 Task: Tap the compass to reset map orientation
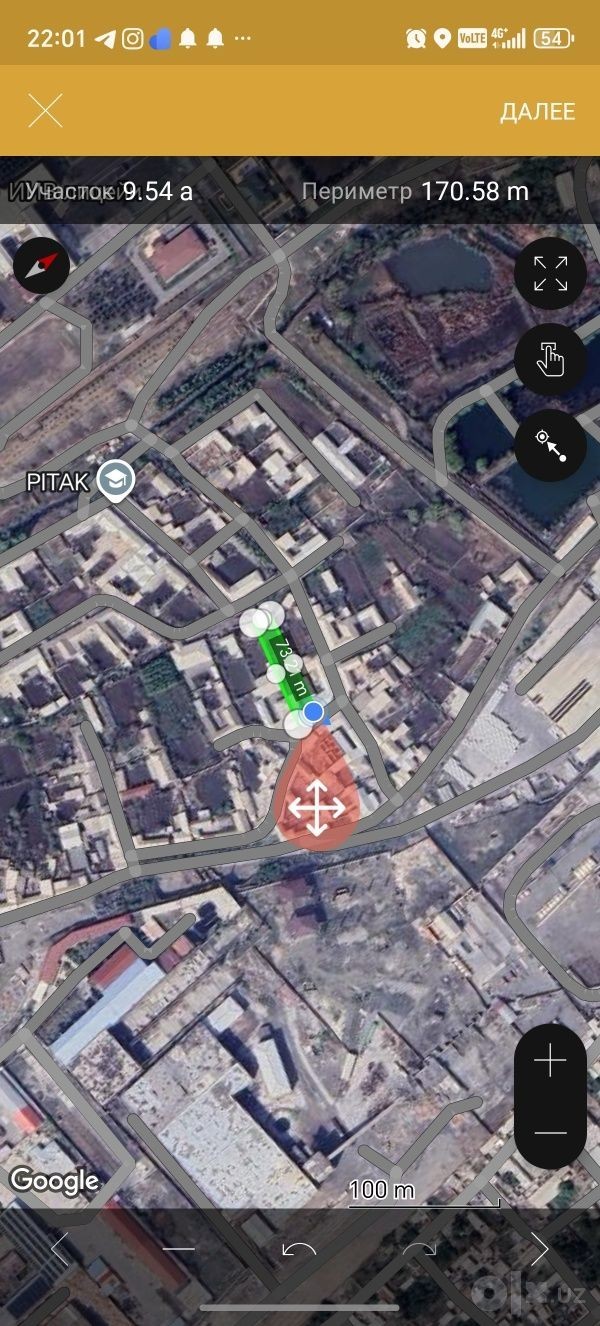pos(41,265)
